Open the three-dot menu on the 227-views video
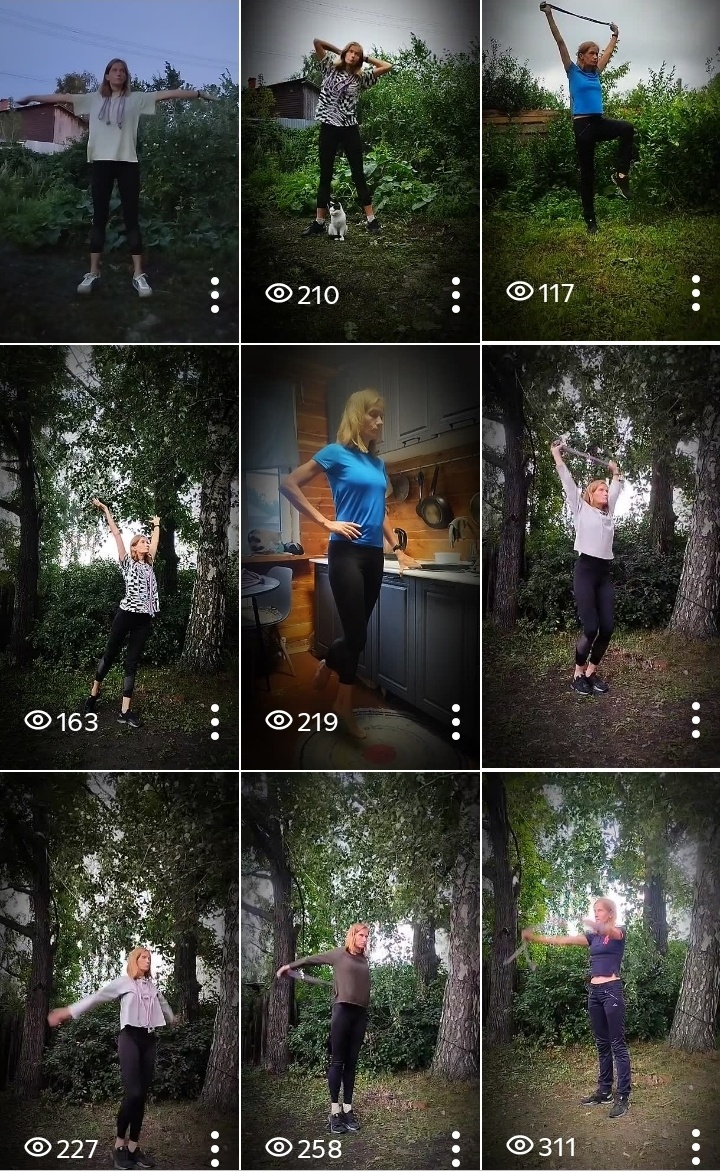Screen dimensions: 720x1173 point(215,1148)
